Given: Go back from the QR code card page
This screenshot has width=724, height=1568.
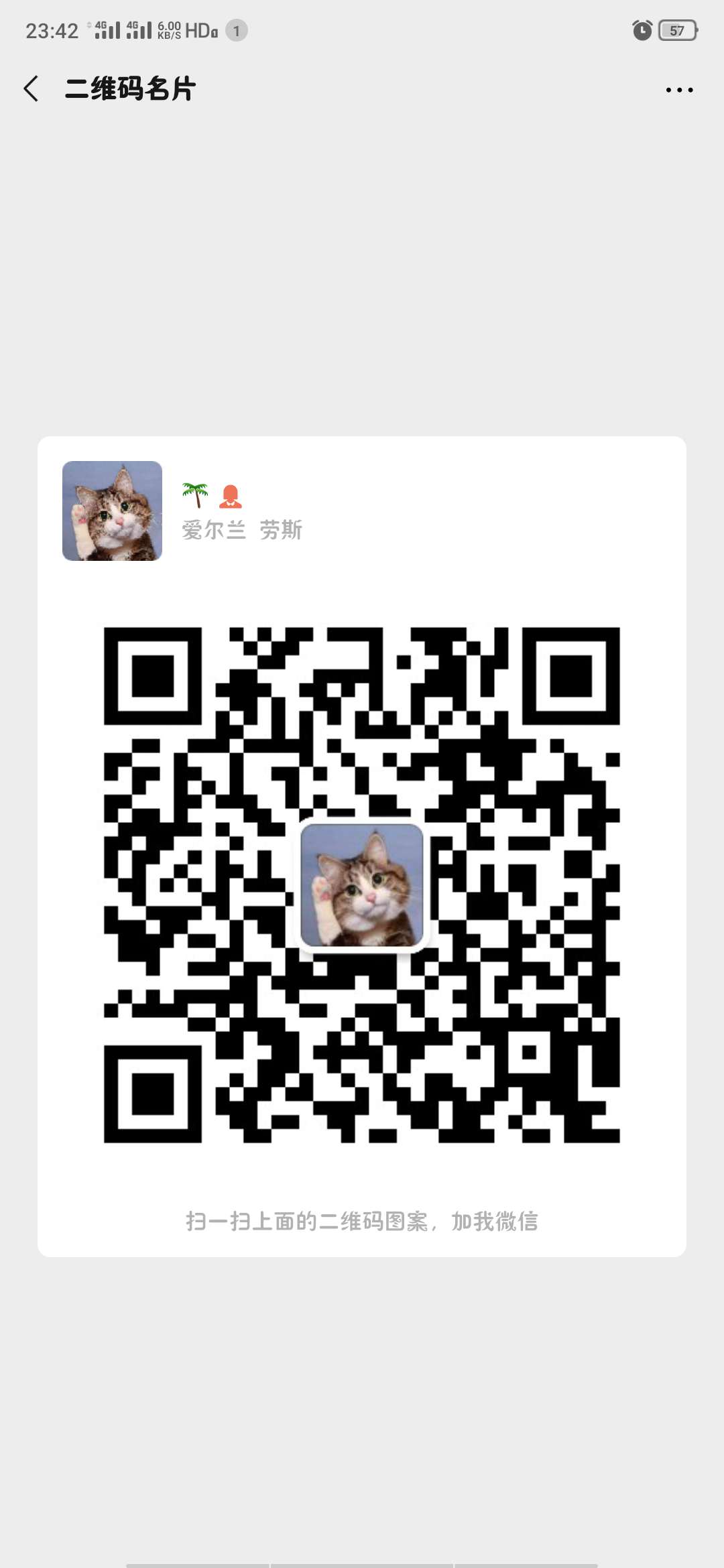Looking at the screenshot, I should (x=32, y=88).
